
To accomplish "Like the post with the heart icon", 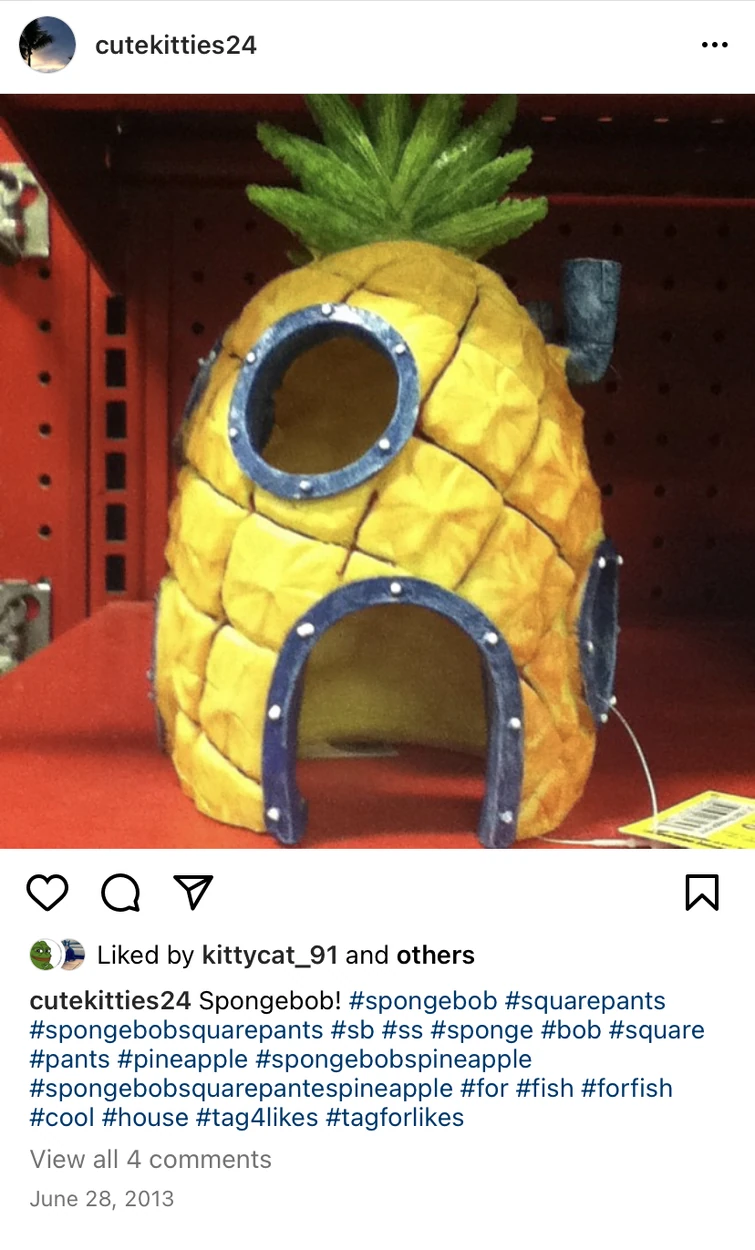I will tap(47, 892).
